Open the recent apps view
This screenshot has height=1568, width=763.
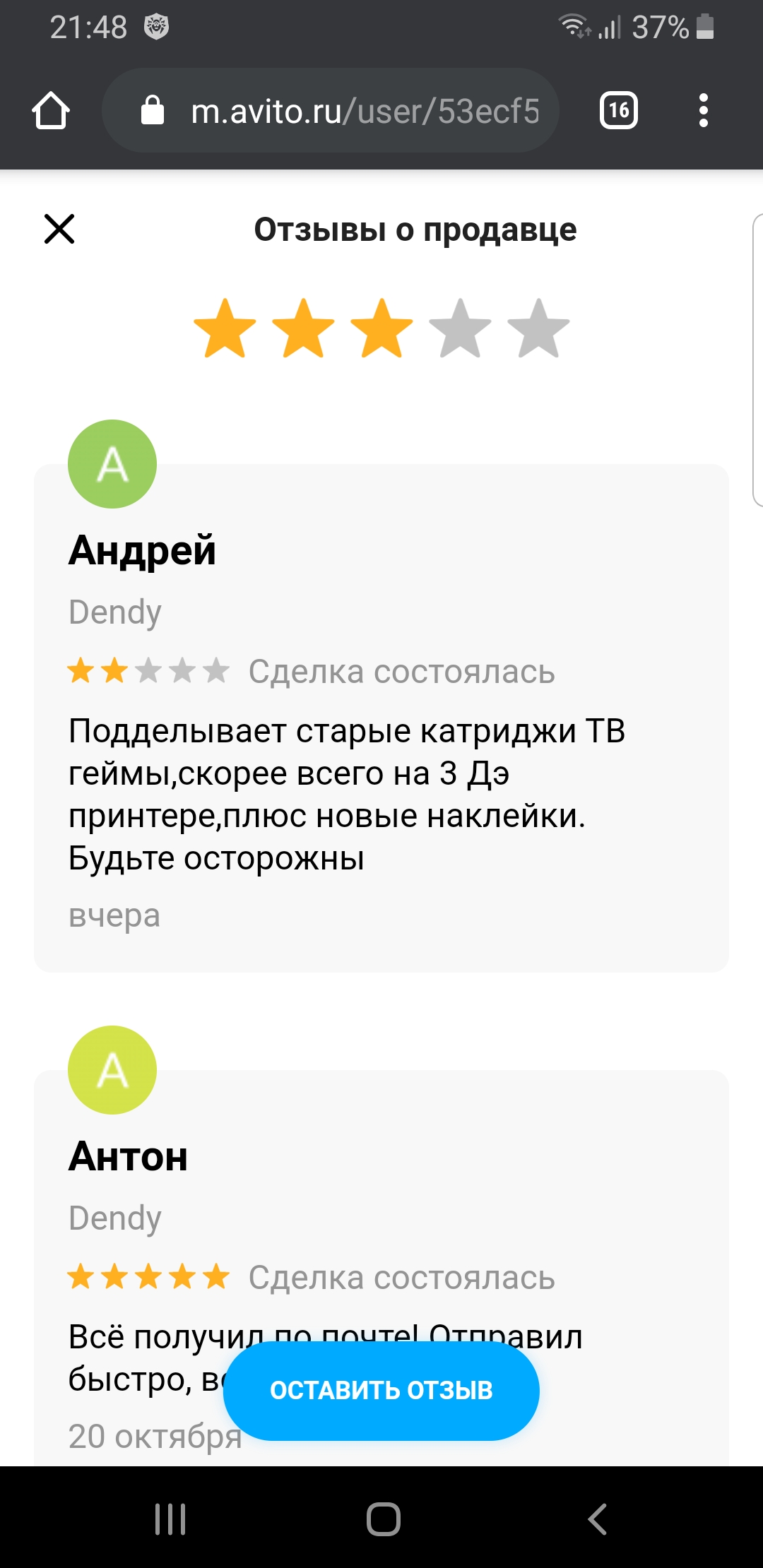[x=170, y=1519]
